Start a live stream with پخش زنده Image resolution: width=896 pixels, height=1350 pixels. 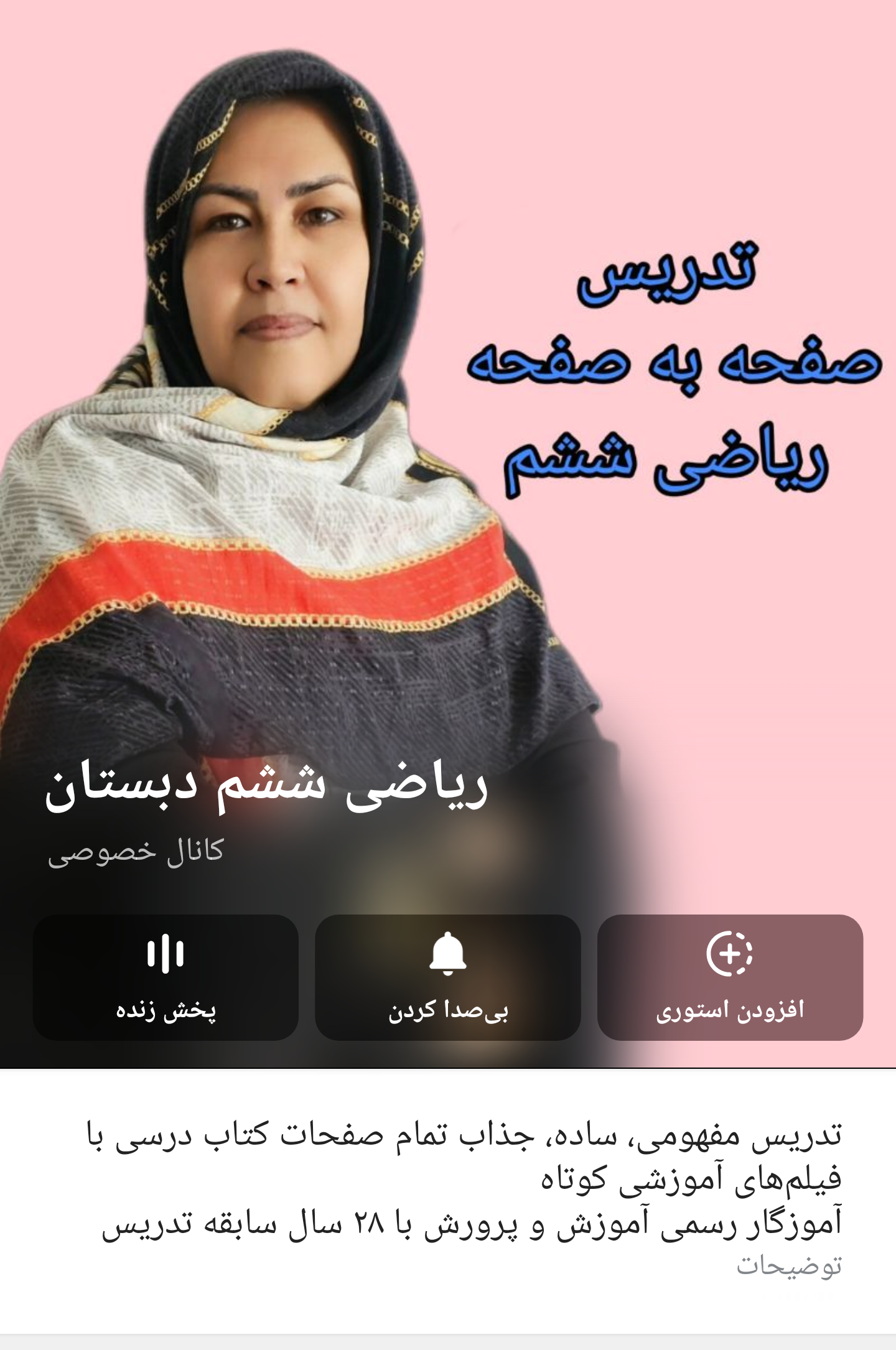pos(166,977)
